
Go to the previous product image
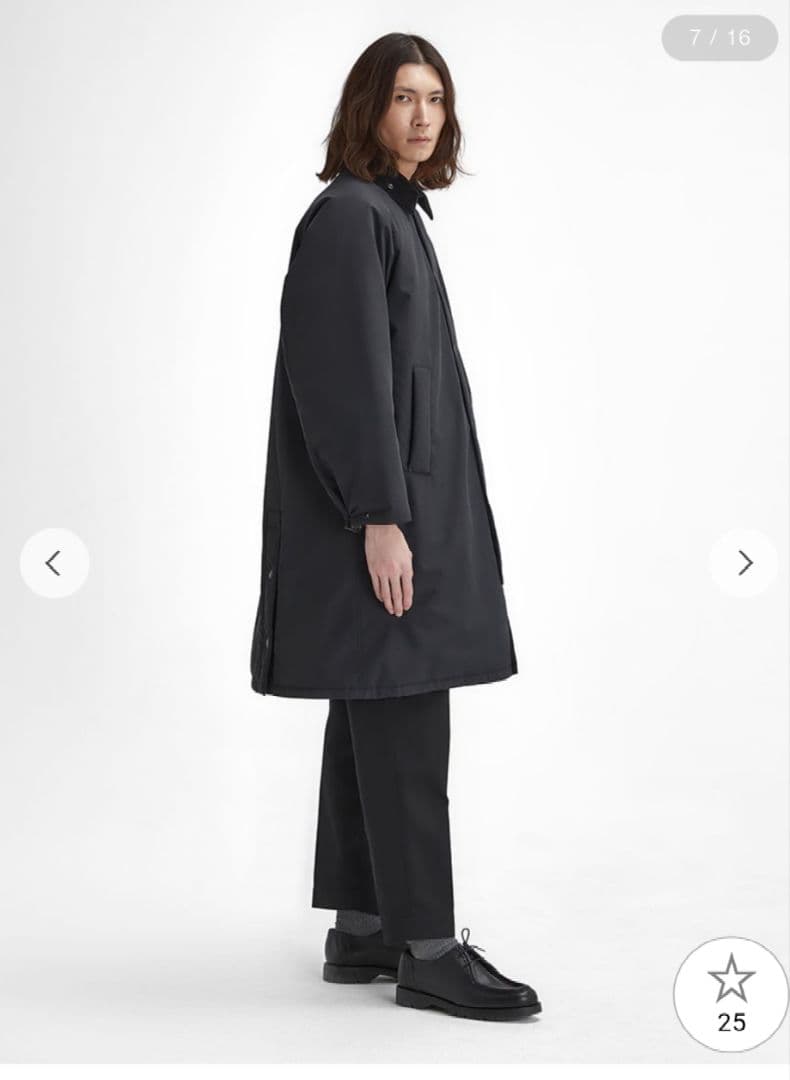click(54, 563)
